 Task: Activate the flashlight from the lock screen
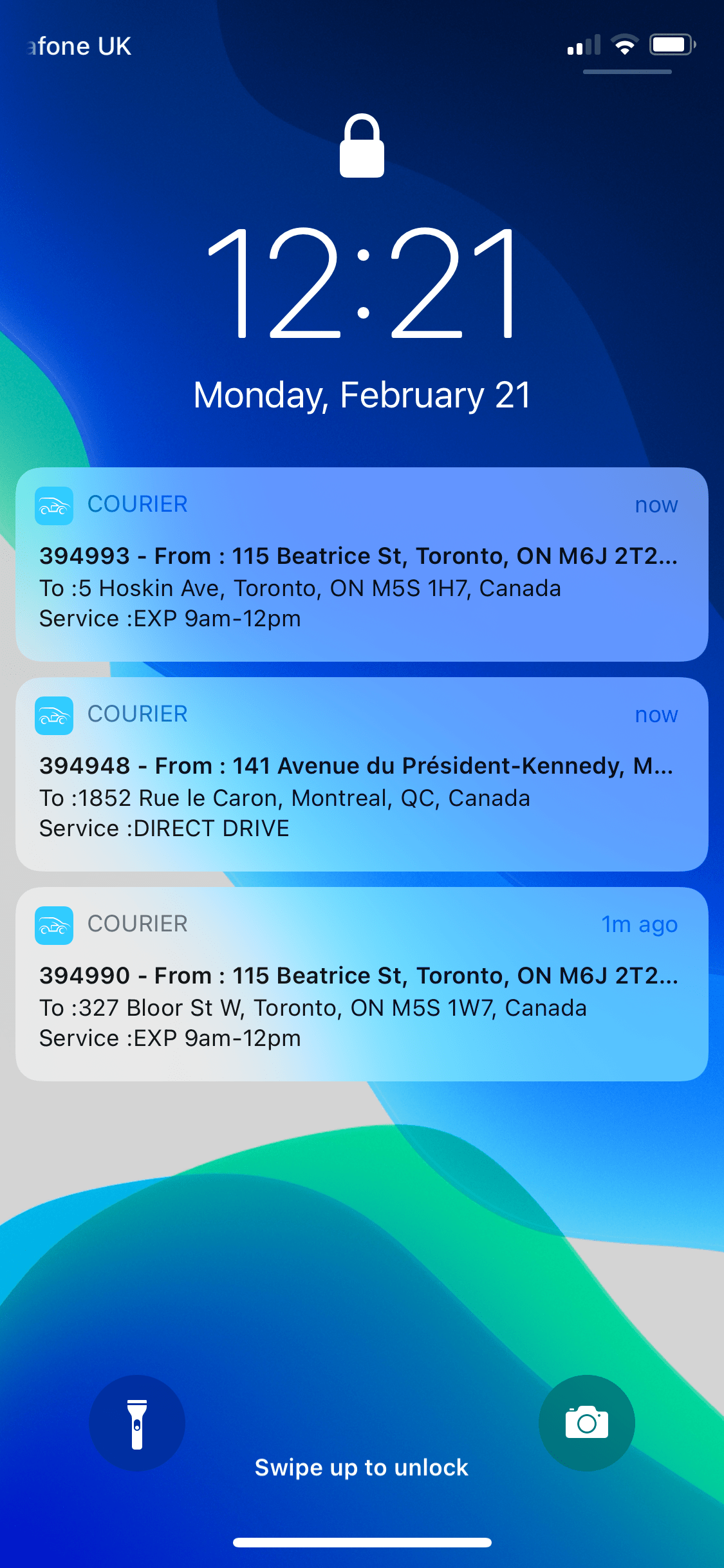tap(137, 1424)
